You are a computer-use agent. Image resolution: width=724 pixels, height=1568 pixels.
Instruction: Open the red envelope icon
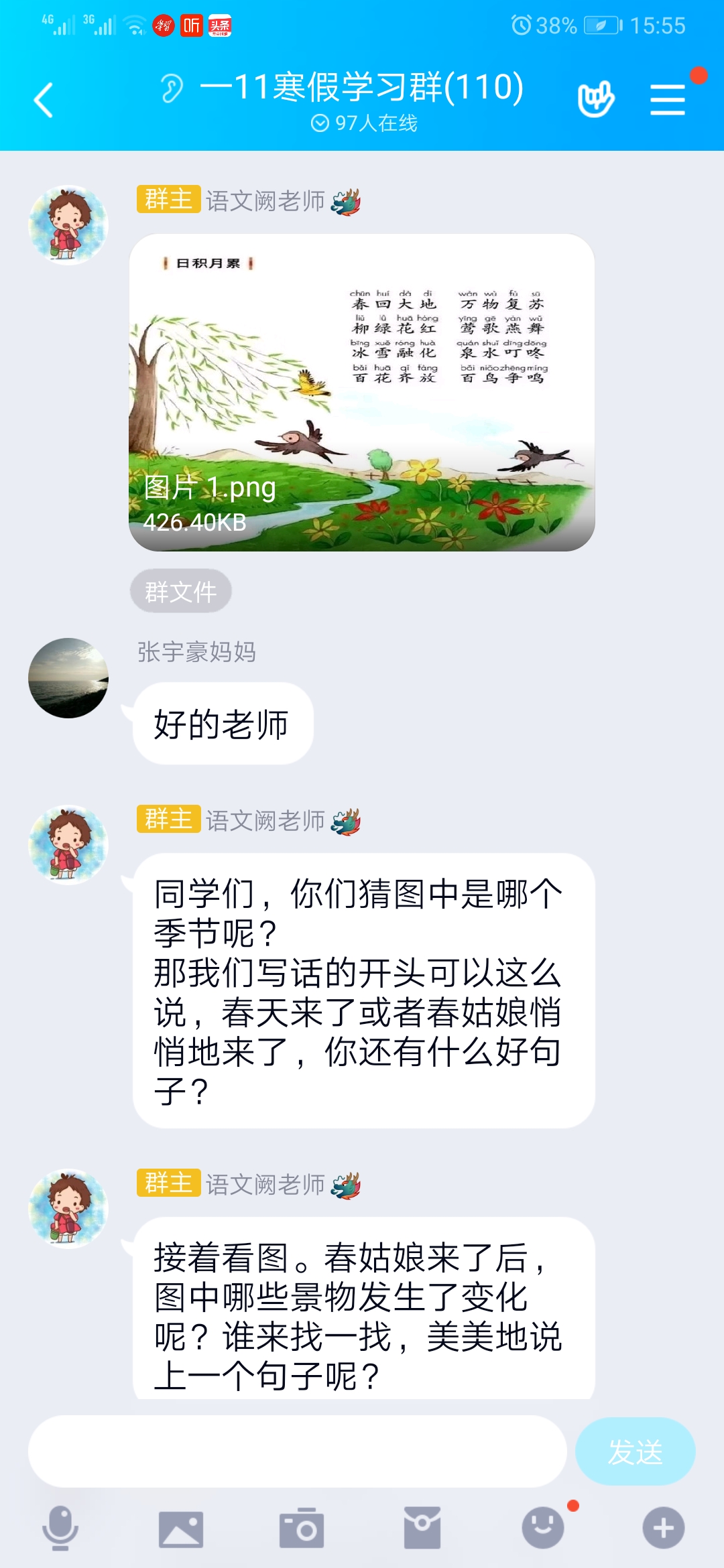point(422,1528)
